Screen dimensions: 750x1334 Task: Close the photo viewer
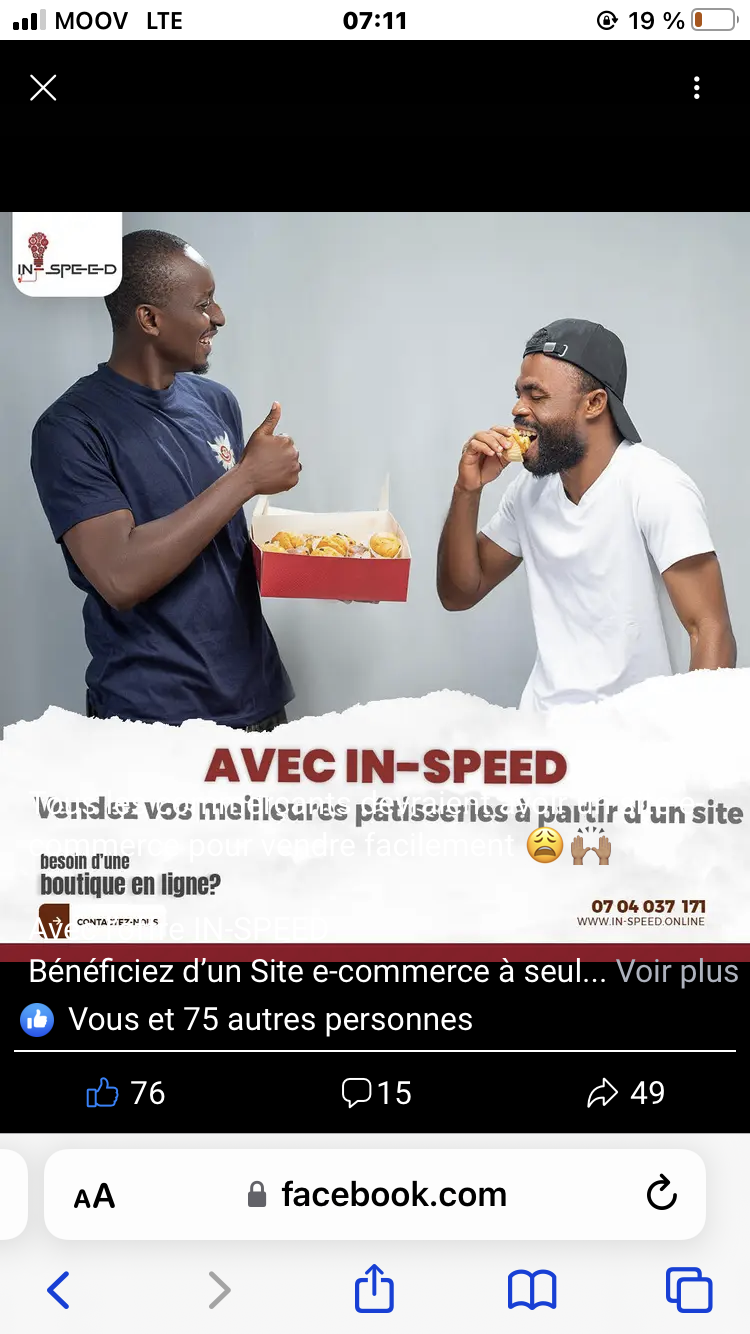(43, 88)
